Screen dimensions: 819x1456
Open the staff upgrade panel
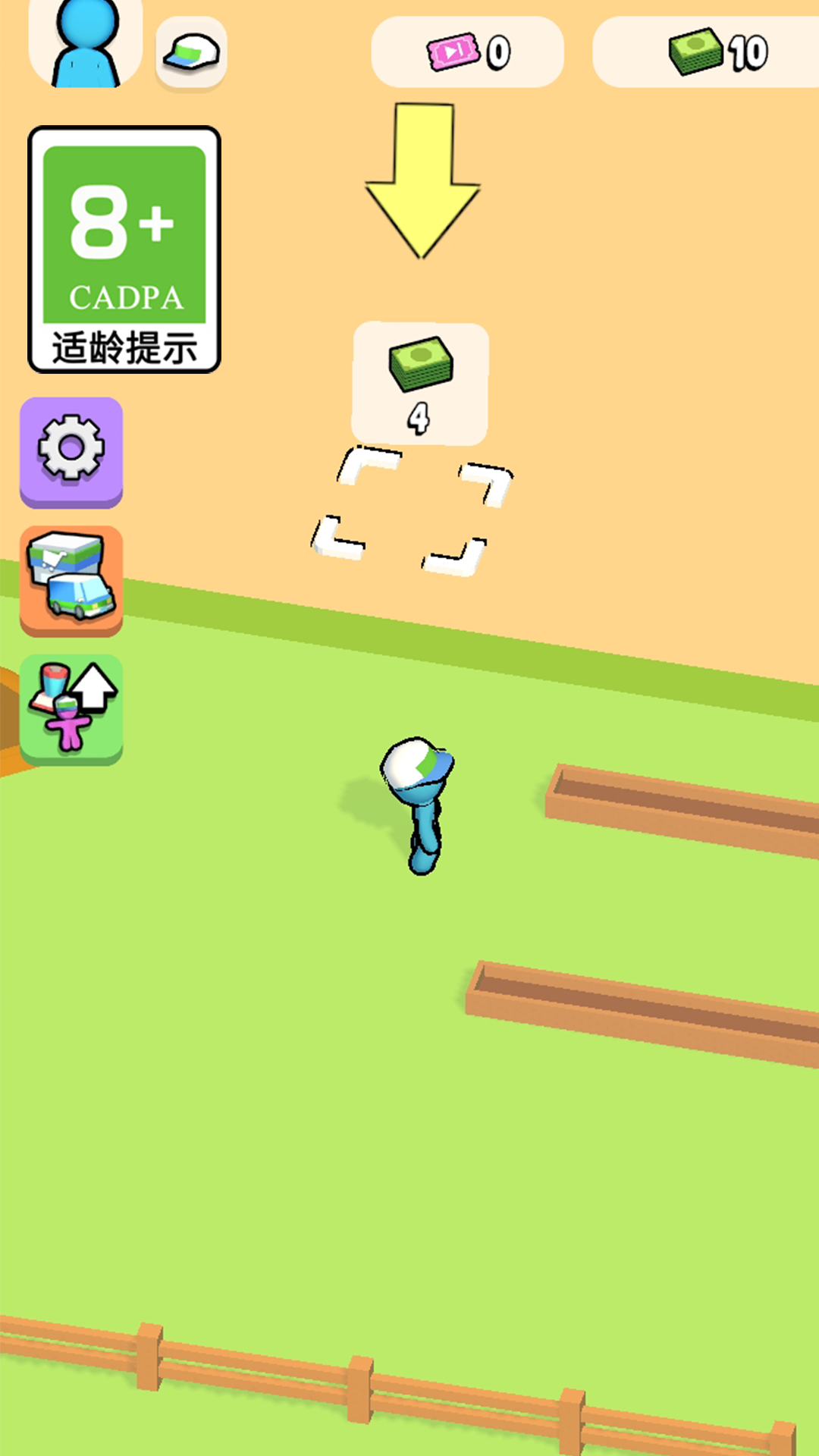[72, 705]
